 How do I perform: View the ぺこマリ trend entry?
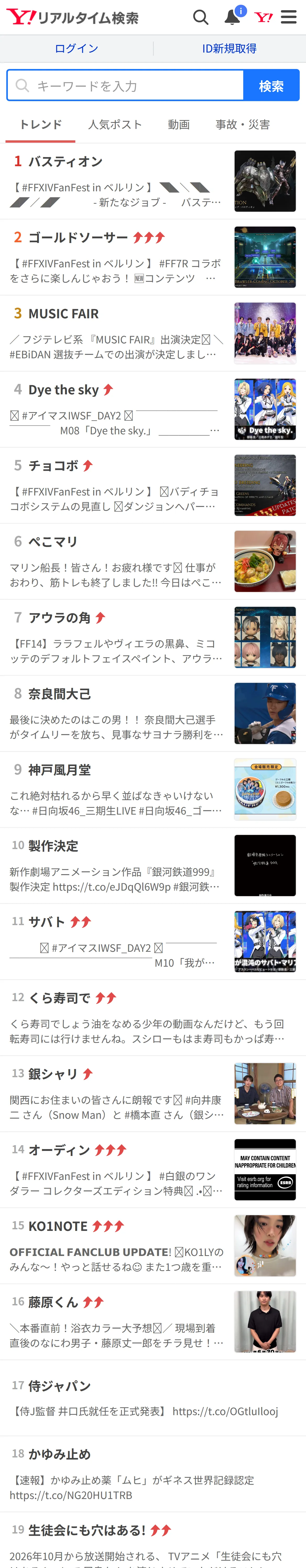(153, 561)
